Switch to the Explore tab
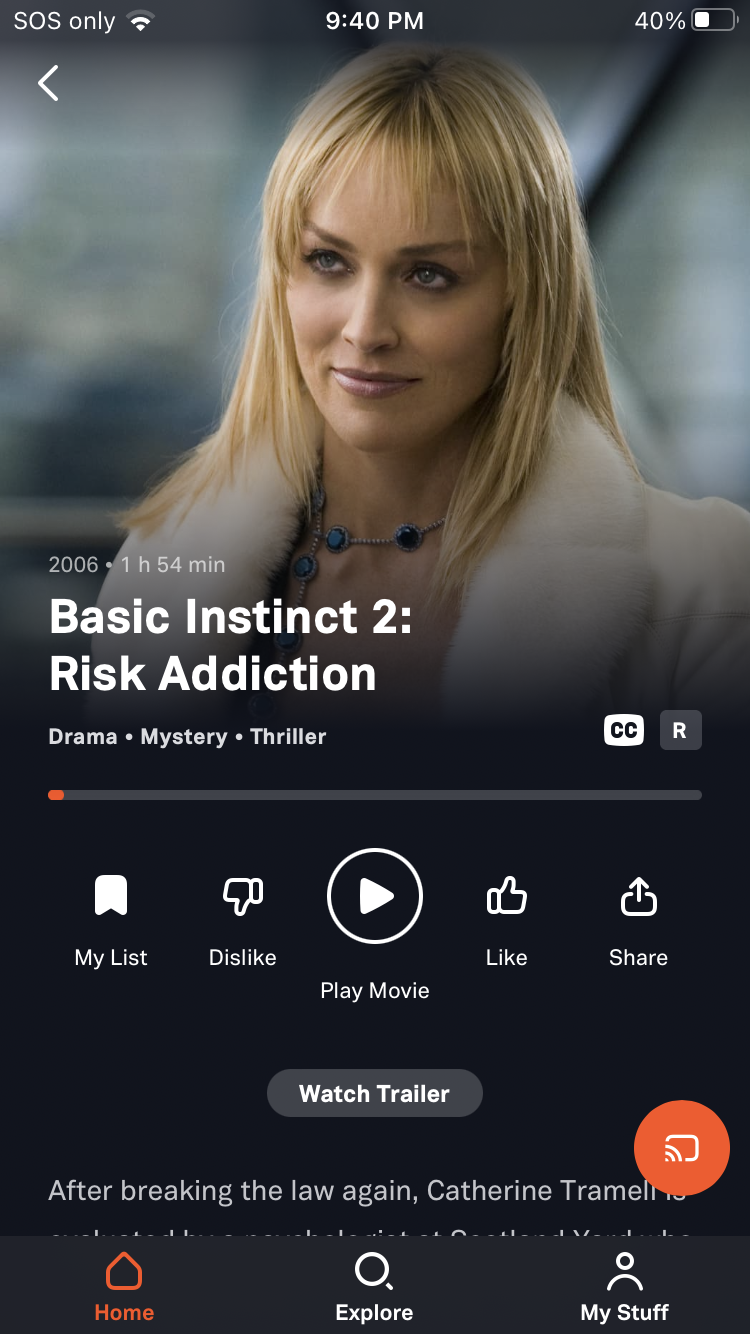The width and height of the screenshot is (750, 1334). [x=375, y=1286]
